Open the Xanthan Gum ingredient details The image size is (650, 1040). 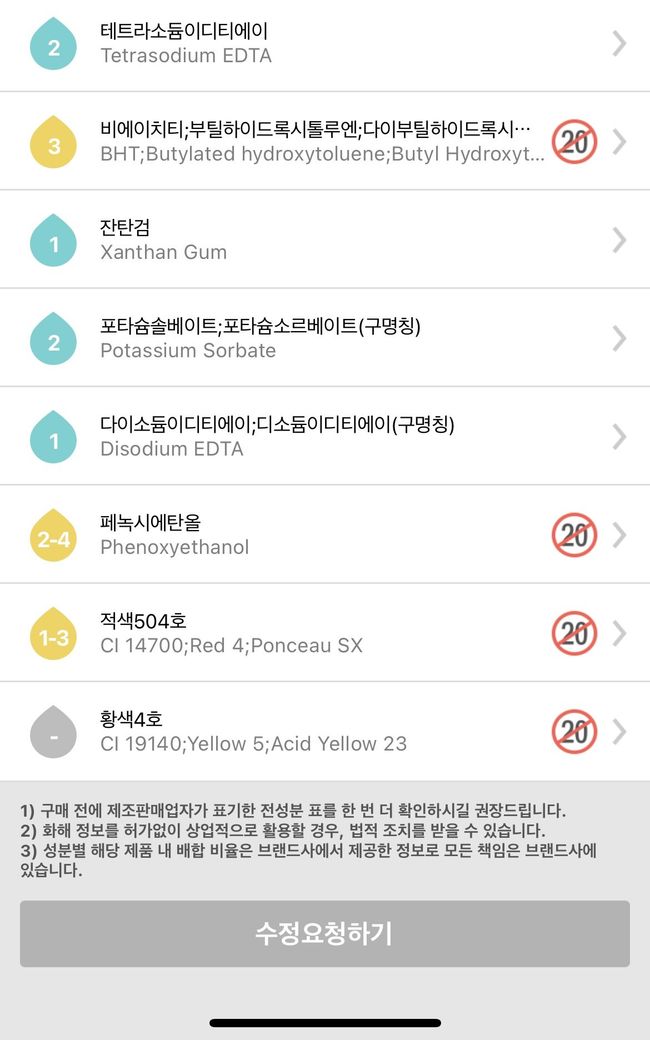point(324,240)
